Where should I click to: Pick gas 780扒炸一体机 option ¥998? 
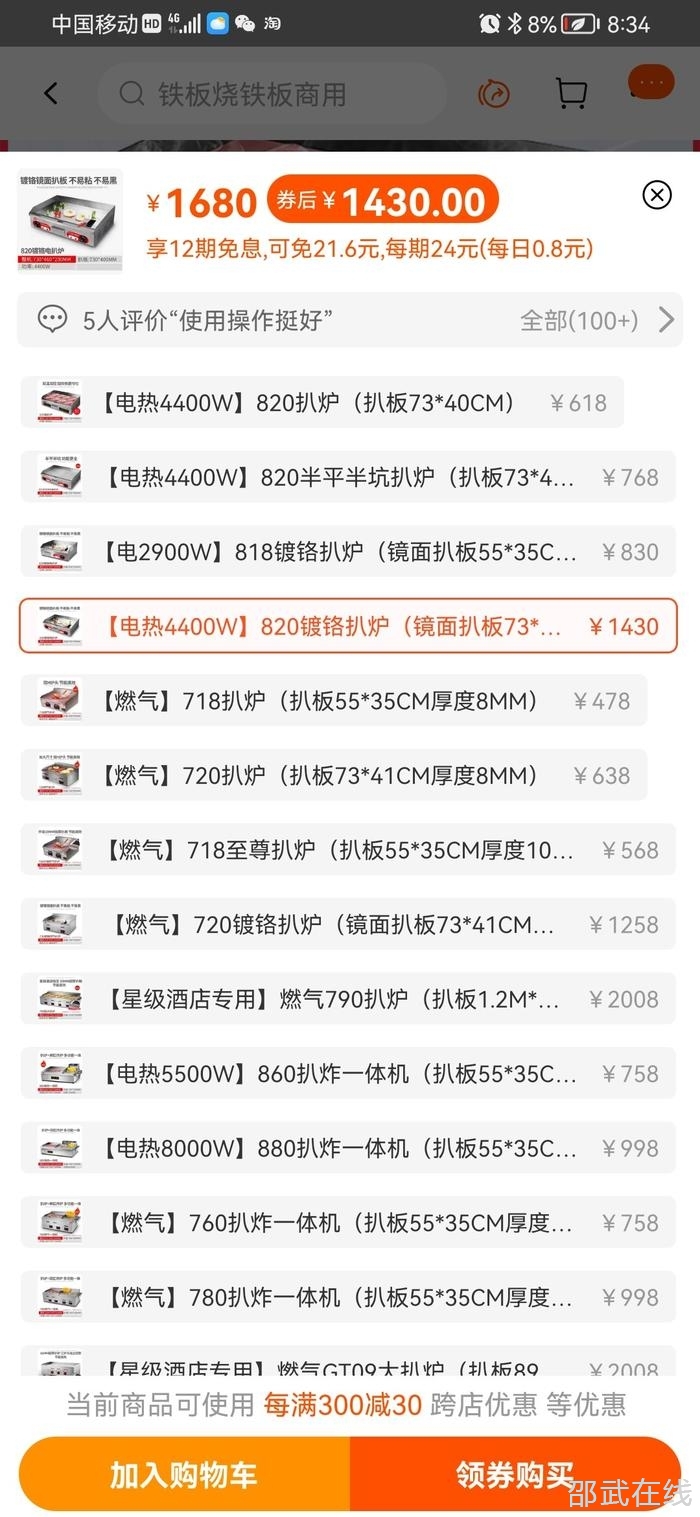tap(348, 1297)
